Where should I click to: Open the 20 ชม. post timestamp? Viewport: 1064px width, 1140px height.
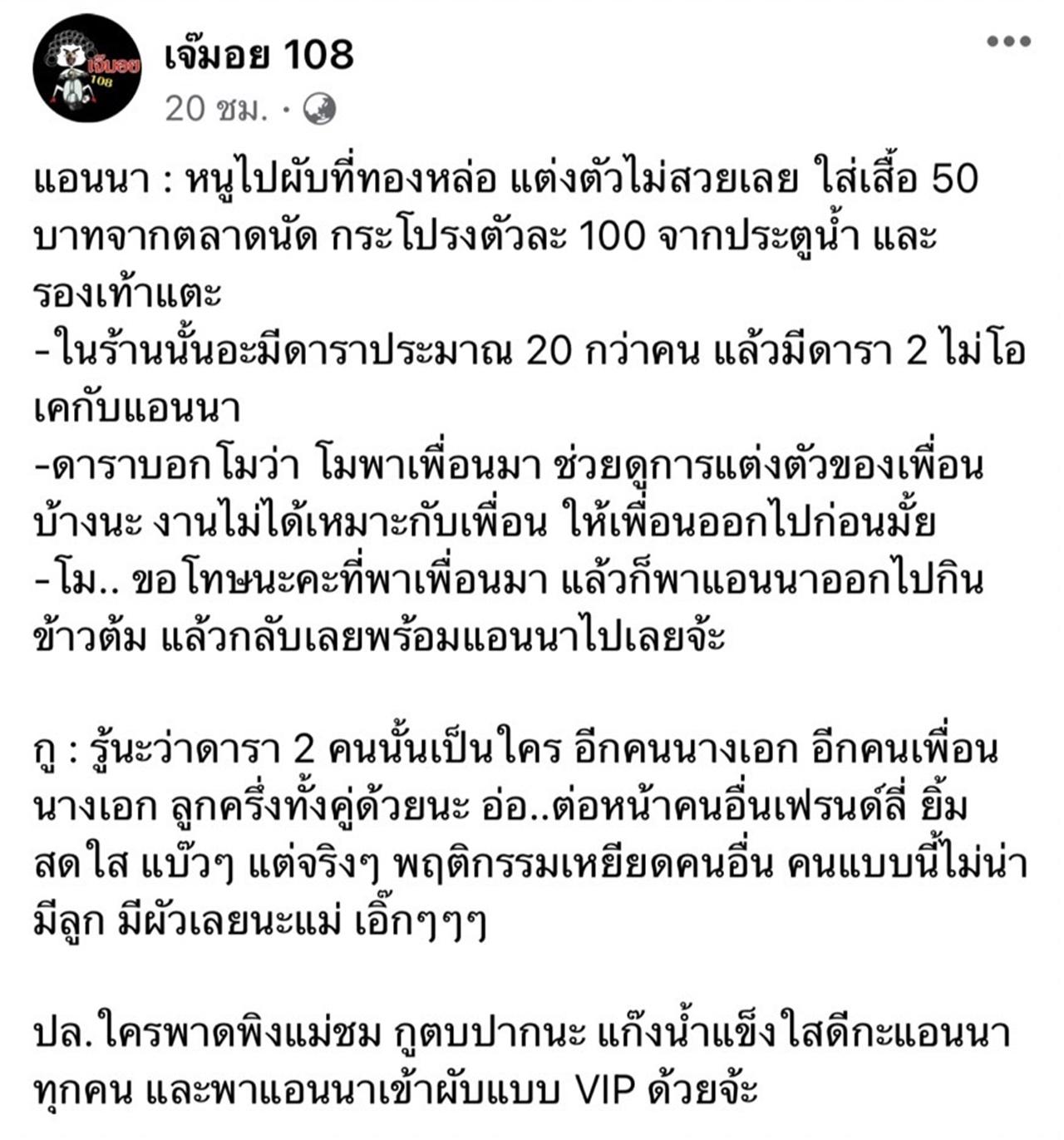point(217,108)
